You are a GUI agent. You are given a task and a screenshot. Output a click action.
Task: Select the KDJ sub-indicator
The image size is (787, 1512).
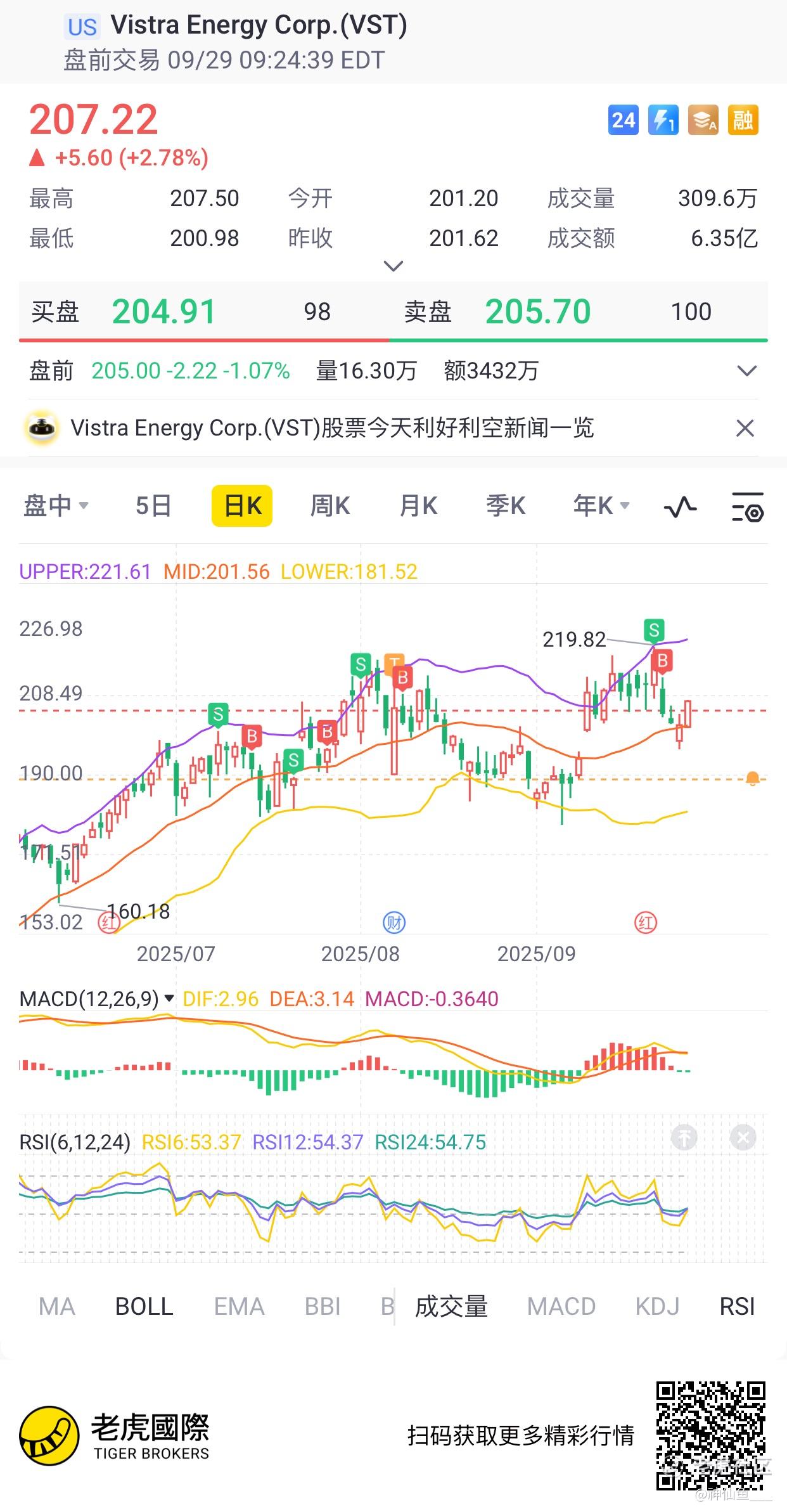click(x=657, y=1307)
